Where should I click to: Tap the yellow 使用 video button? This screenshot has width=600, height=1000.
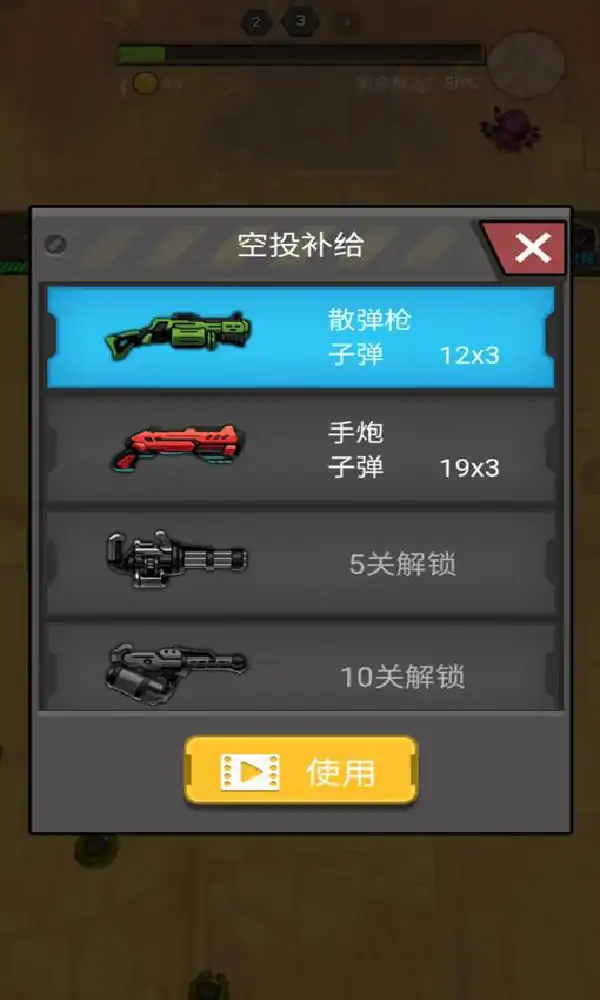(300, 771)
